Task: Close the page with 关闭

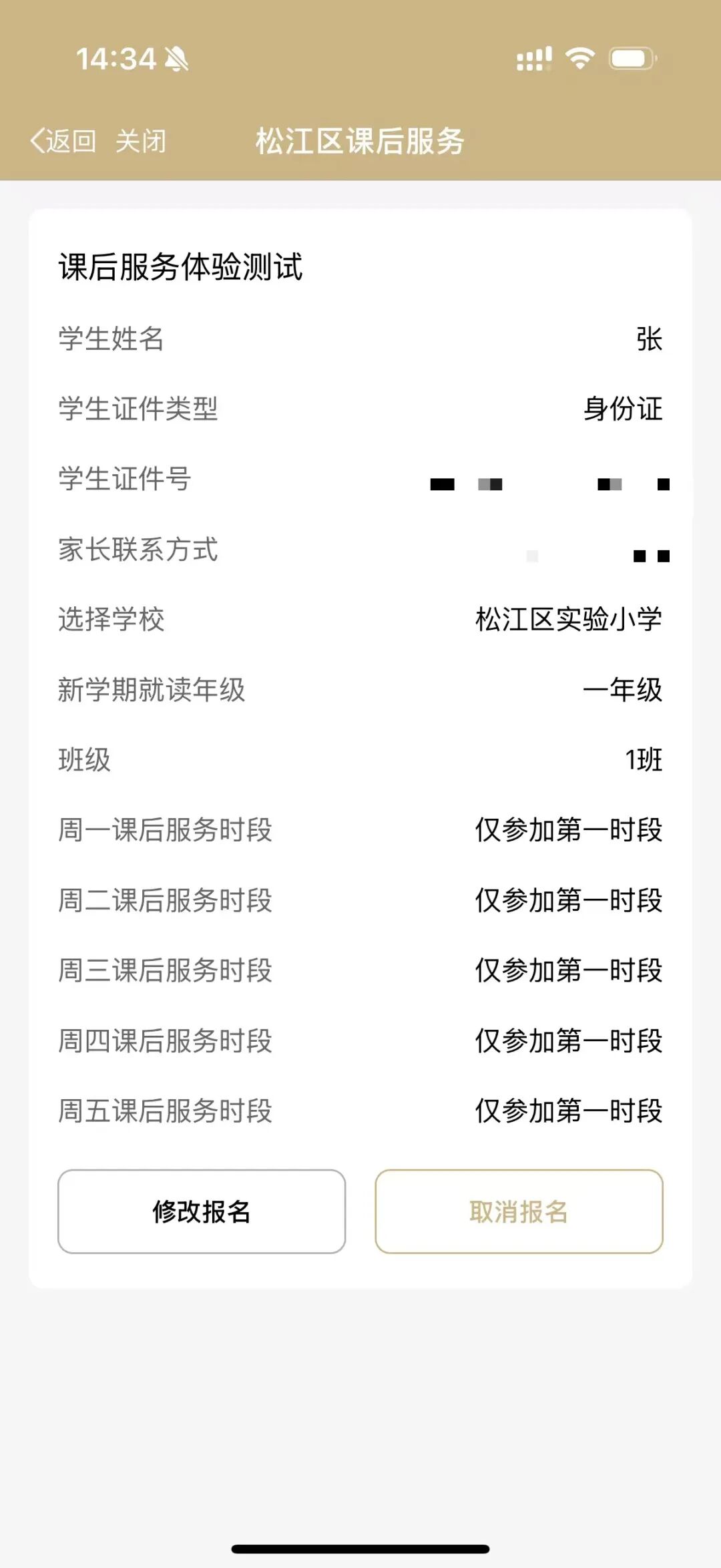Action: (x=141, y=142)
